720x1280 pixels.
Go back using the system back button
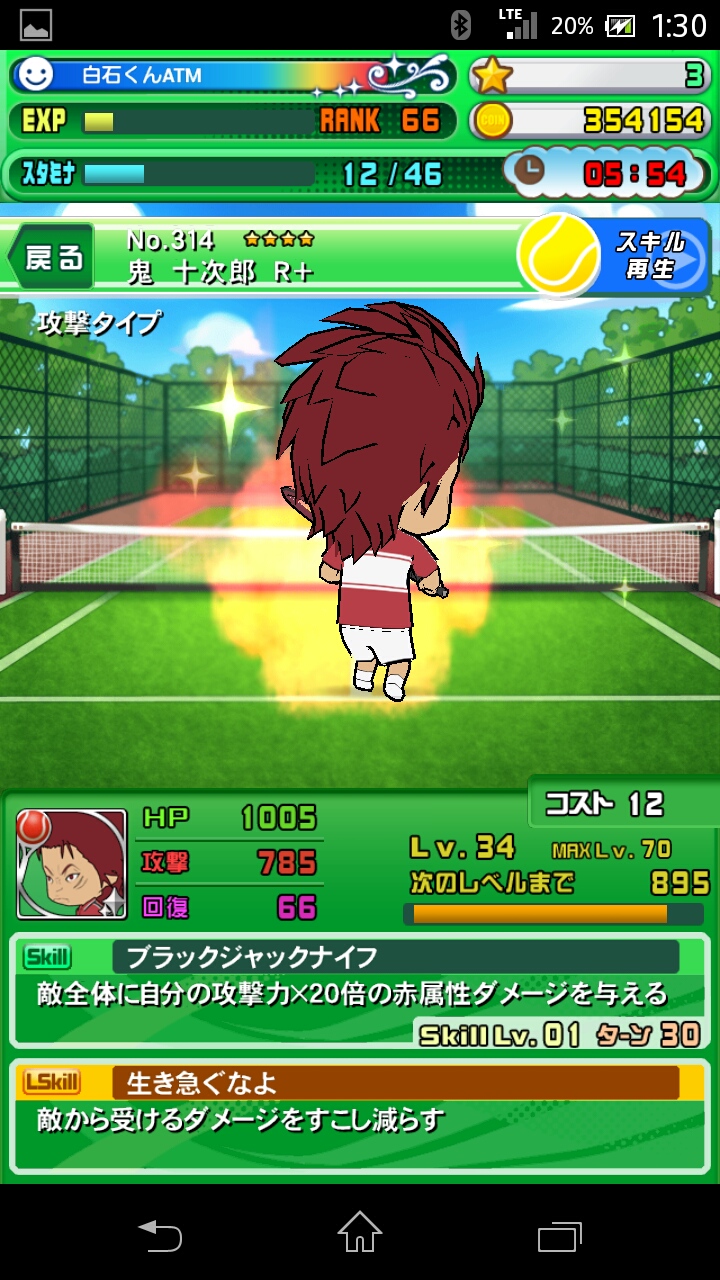point(160,1234)
